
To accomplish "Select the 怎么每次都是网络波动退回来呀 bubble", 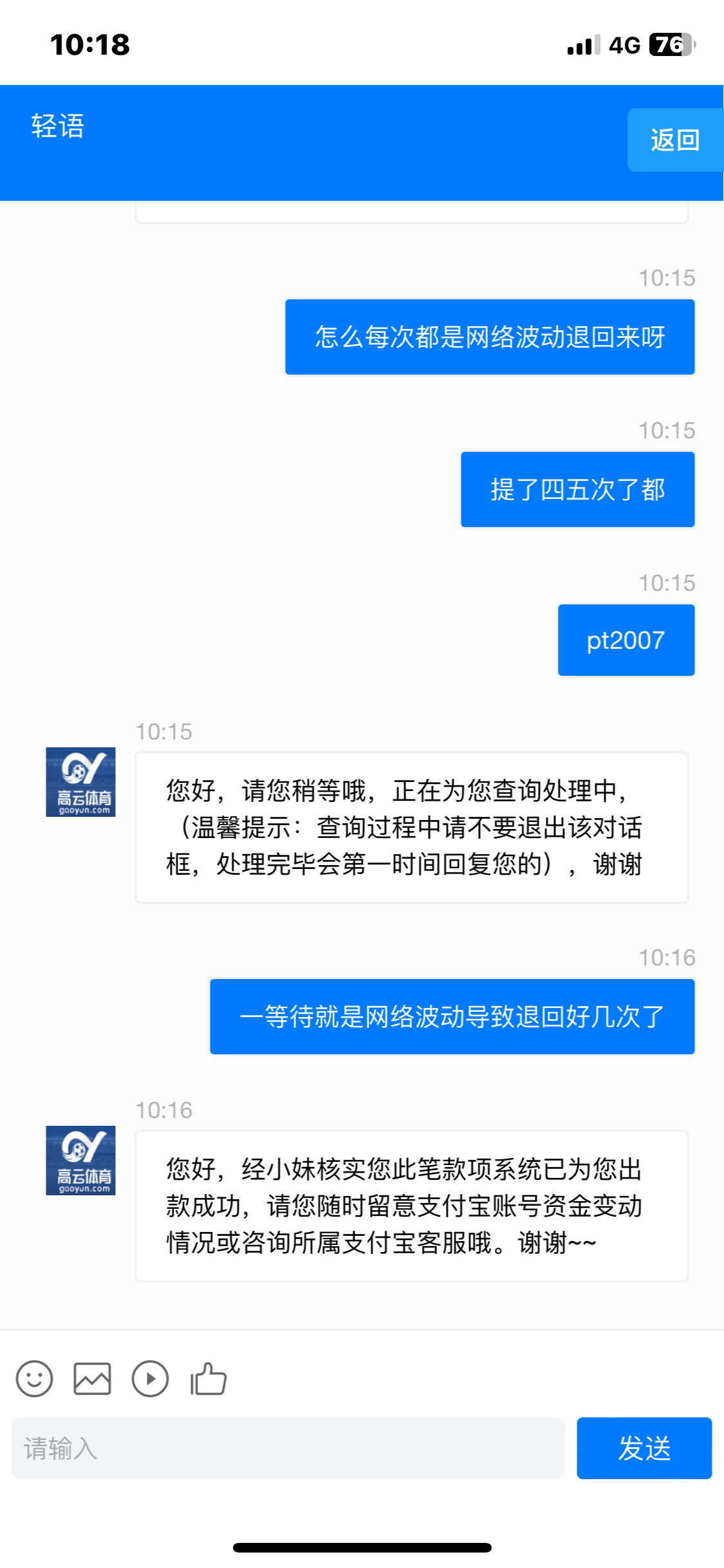I will [x=490, y=337].
